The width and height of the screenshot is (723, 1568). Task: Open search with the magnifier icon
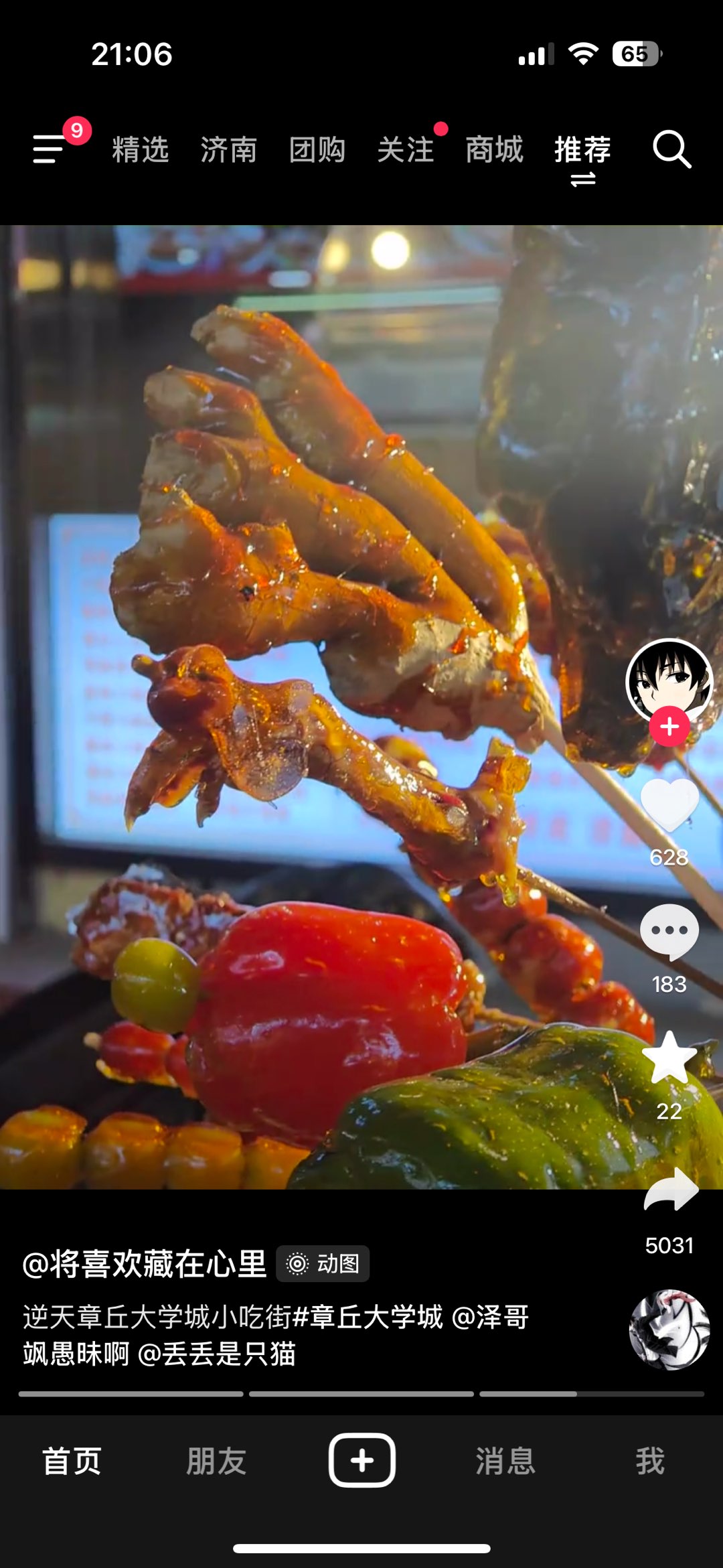671,149
